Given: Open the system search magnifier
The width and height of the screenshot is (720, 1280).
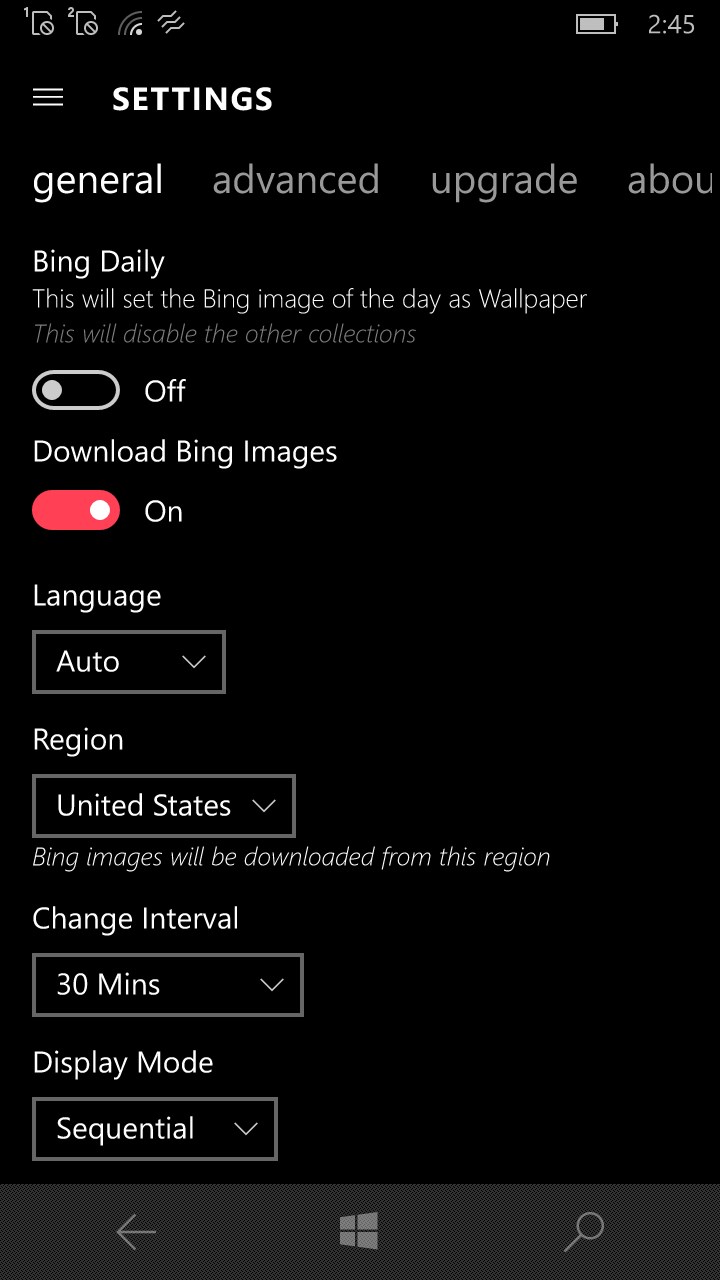Looking at the screenshot, I should tap(584, 1232).
